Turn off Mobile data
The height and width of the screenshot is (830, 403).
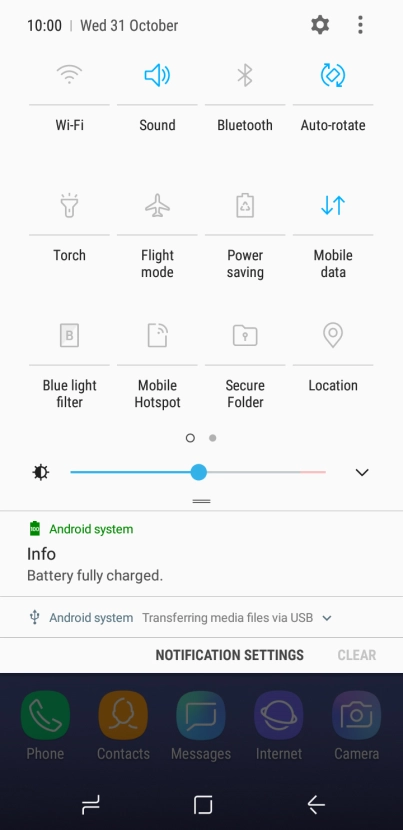[333, 205]
